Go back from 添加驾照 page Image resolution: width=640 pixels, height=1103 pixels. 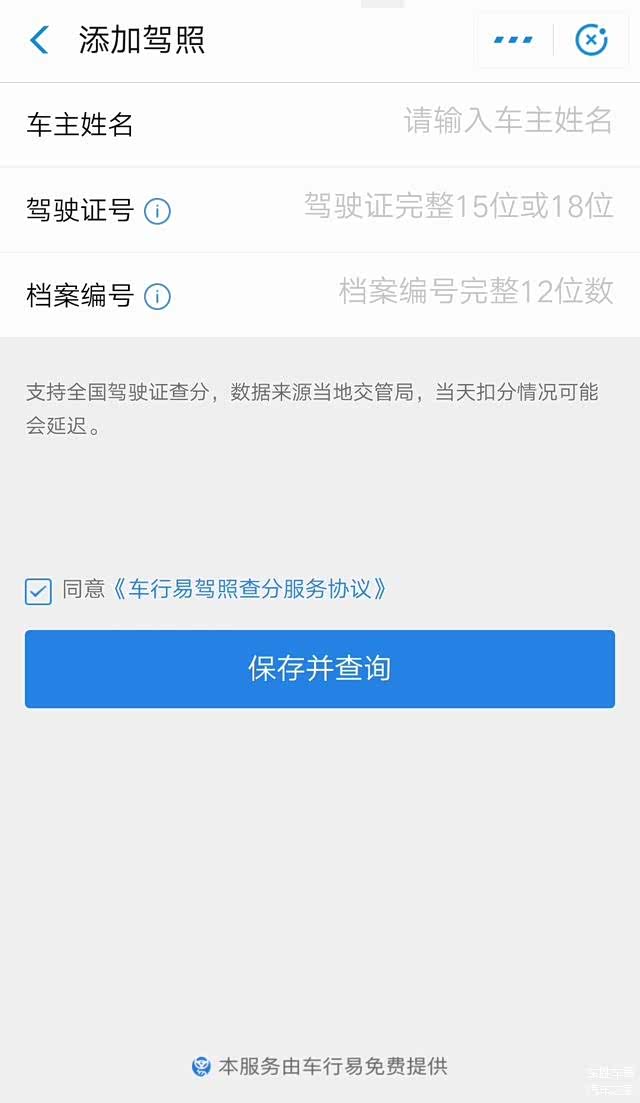[40, 40]
